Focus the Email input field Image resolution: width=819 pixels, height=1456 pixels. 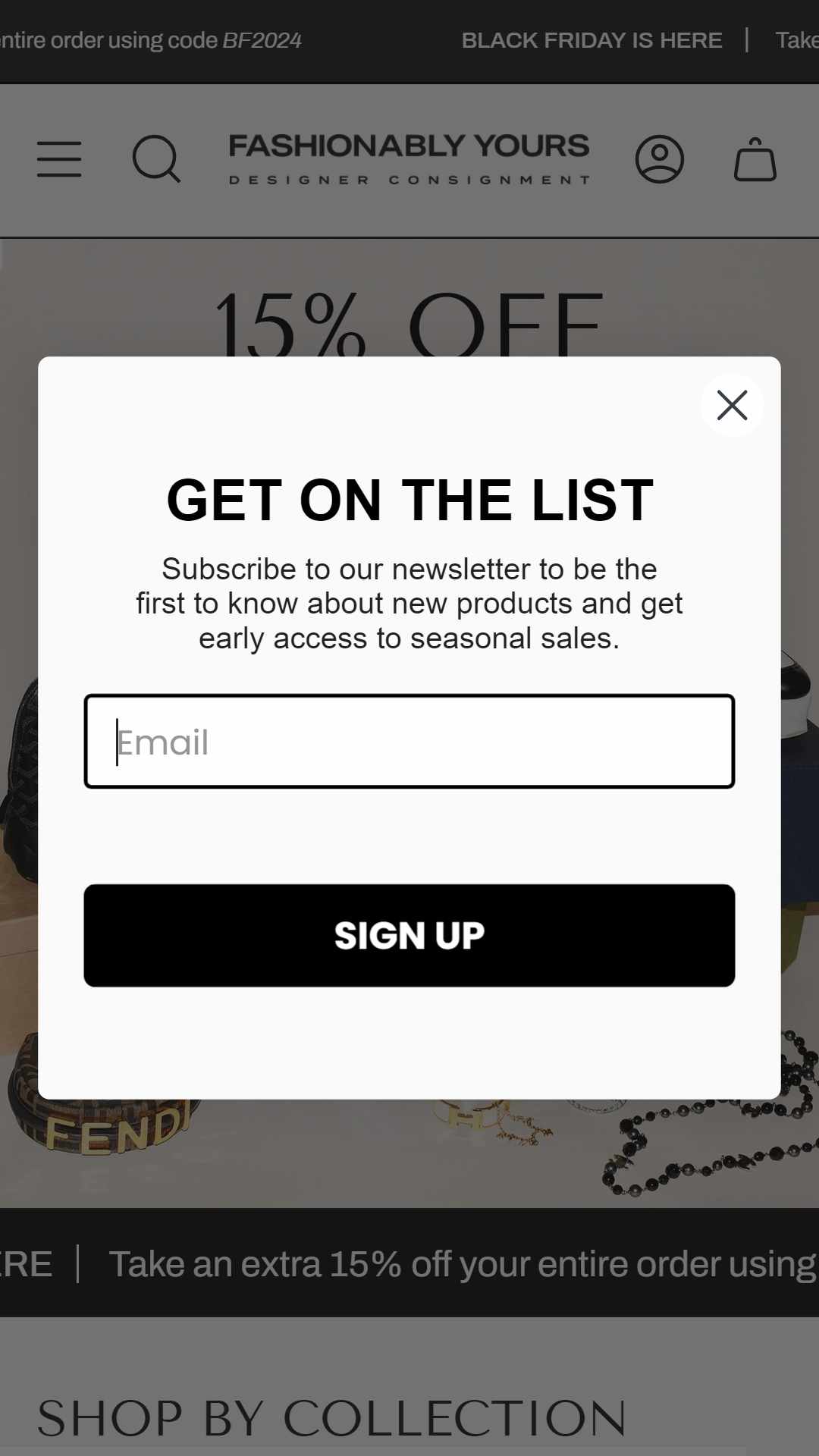click(409, 741)
